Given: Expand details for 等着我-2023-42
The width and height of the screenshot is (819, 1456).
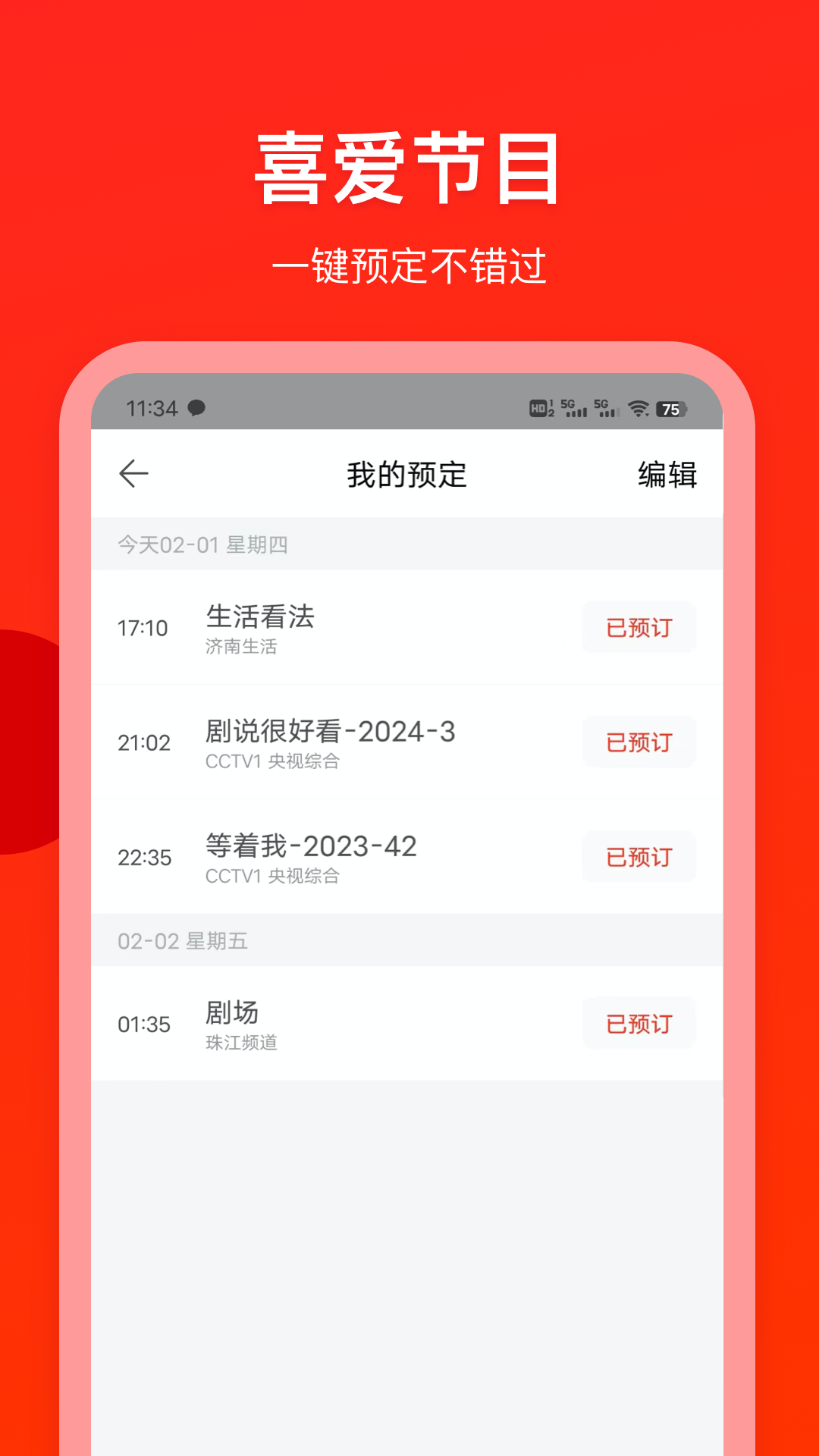Looking at the screenshot, I should click(310, 846).
